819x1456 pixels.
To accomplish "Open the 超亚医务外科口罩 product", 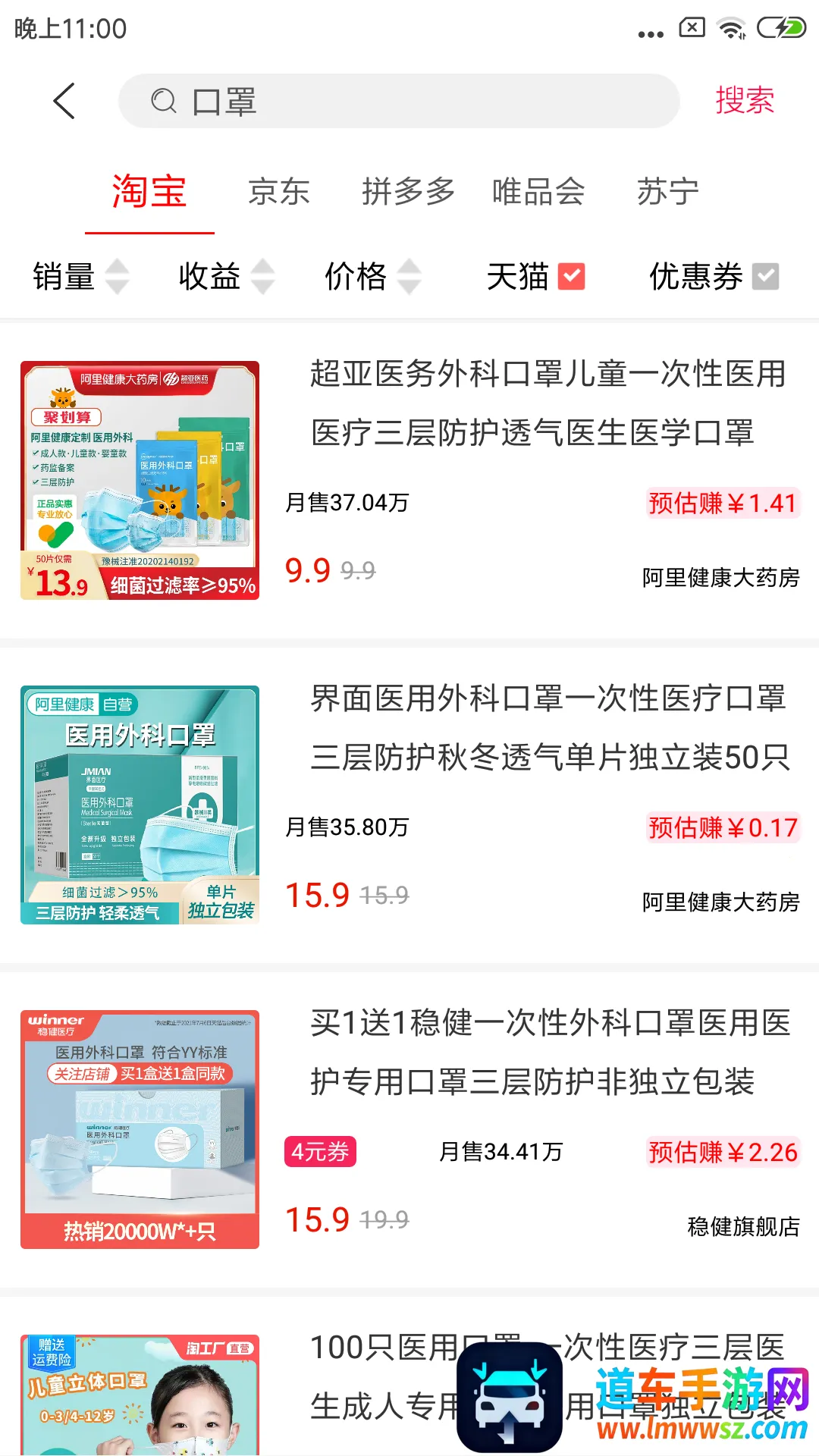I will tap(409, 480).
